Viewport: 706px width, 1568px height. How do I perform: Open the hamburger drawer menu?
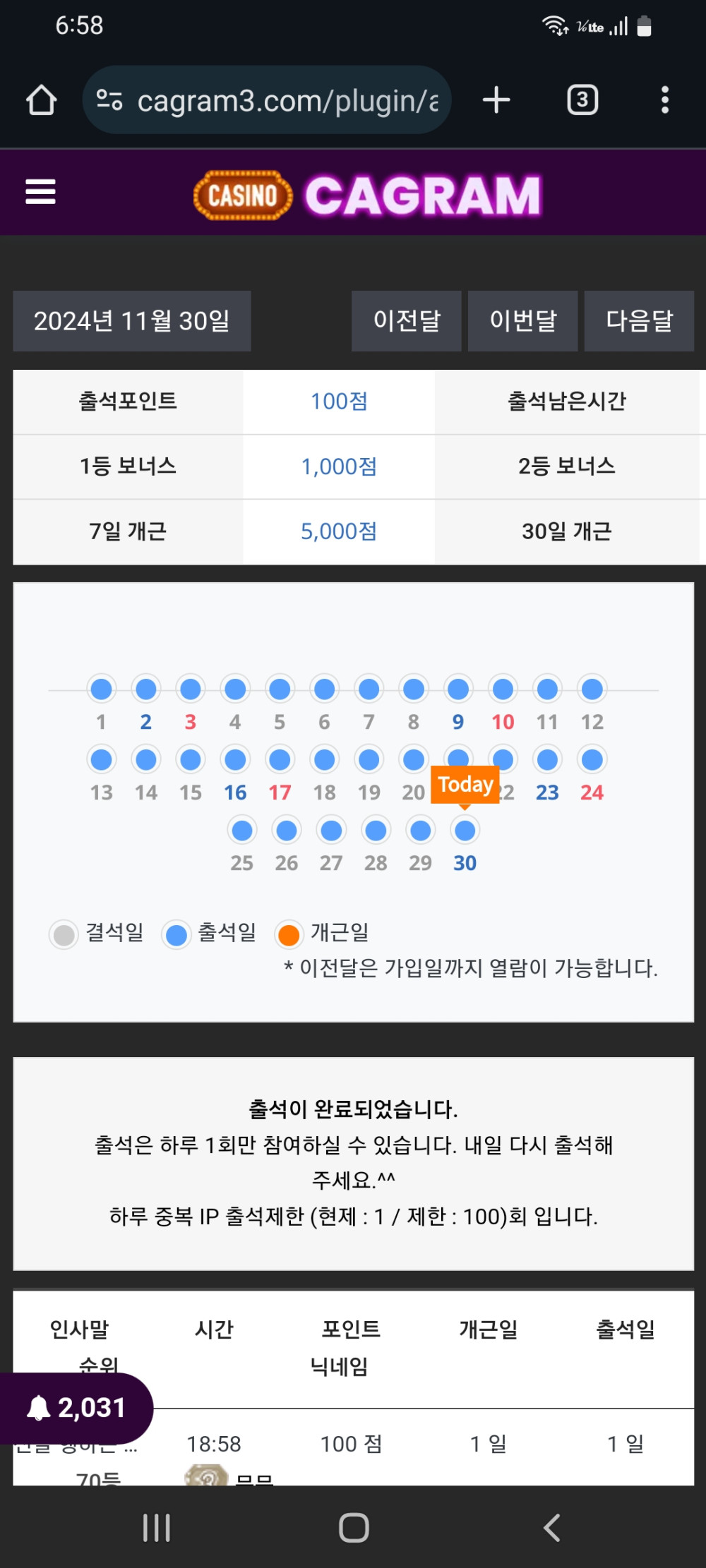click(40, 191)
